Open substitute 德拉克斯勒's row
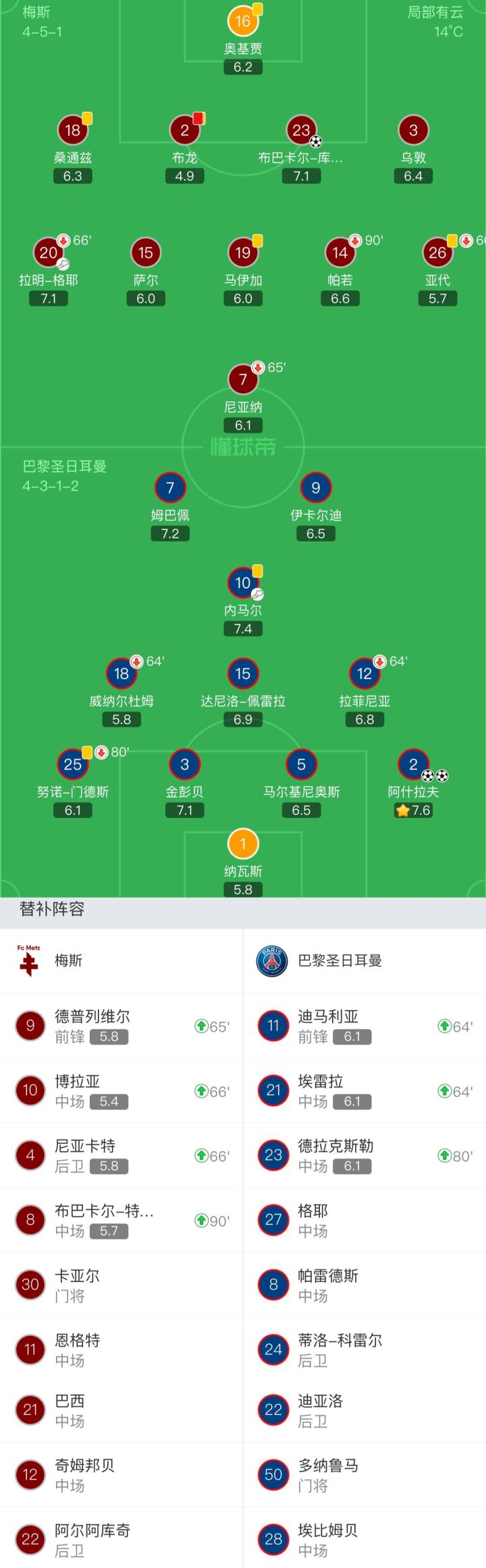The height and width of the screenshot is (1568, 486). tap(364, 1155)
